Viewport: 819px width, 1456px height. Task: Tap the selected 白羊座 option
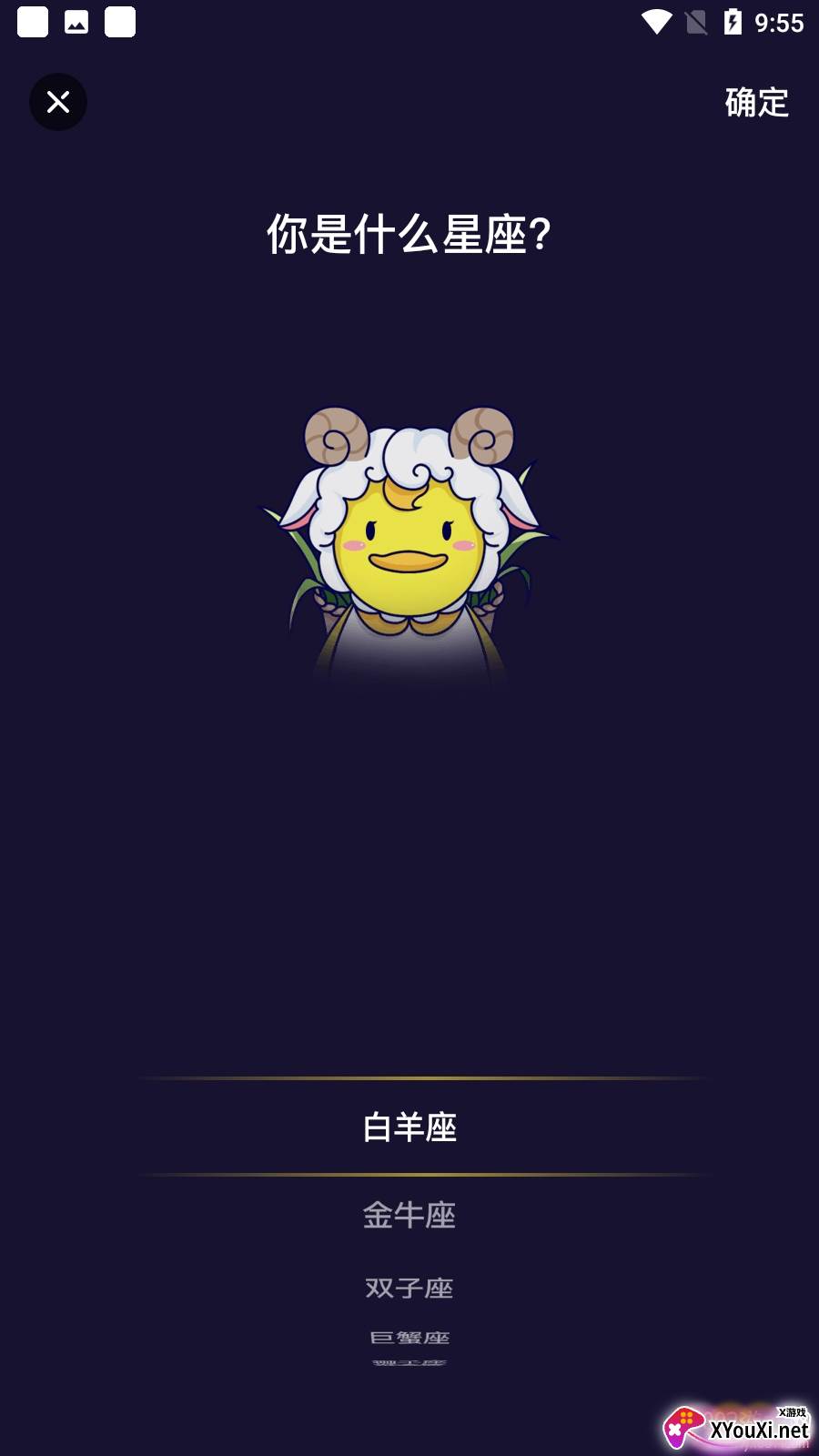[409, 1127]
